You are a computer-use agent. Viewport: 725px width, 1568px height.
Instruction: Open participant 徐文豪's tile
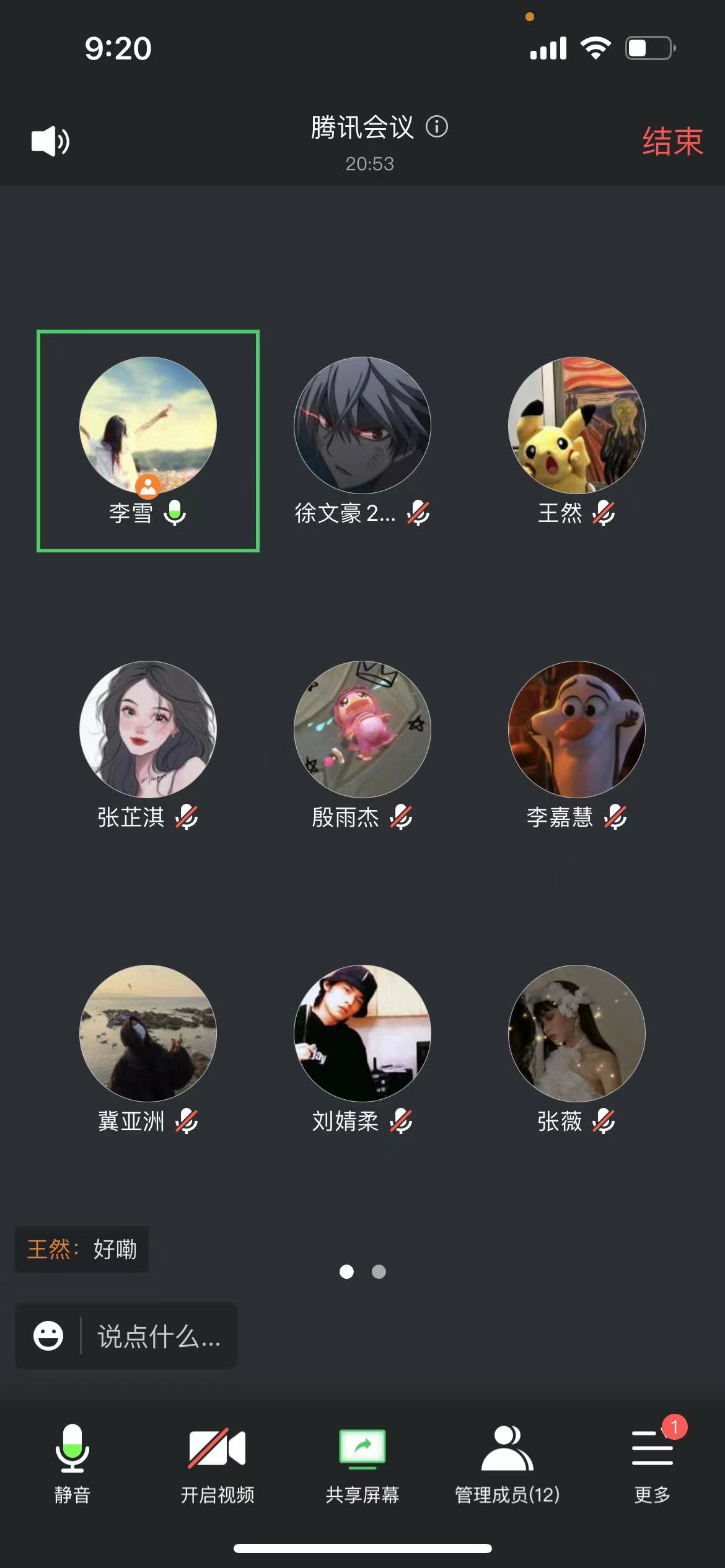(x=362, y=440)
